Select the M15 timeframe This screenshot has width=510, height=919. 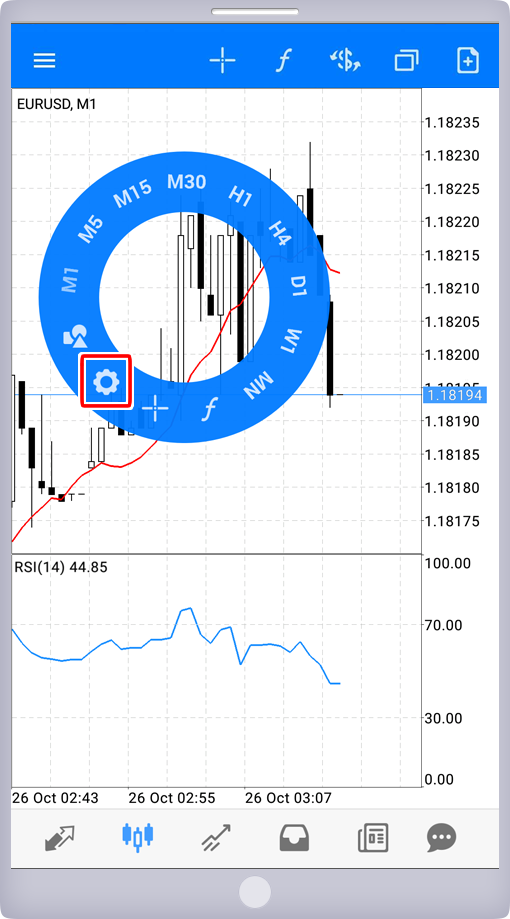coord(132,192)
